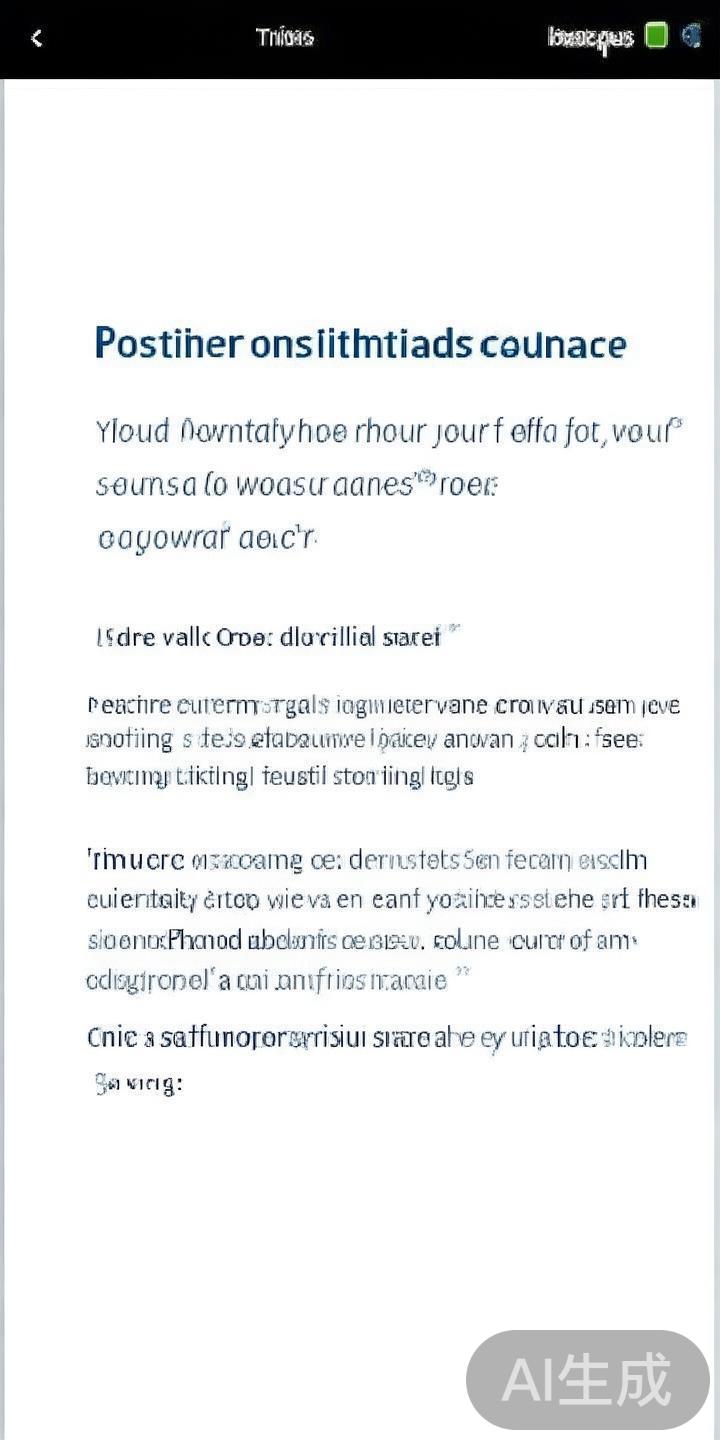Open the blue round icon at top right
The height and width of the screenshot is (1440, 720).
click(691, 36)
